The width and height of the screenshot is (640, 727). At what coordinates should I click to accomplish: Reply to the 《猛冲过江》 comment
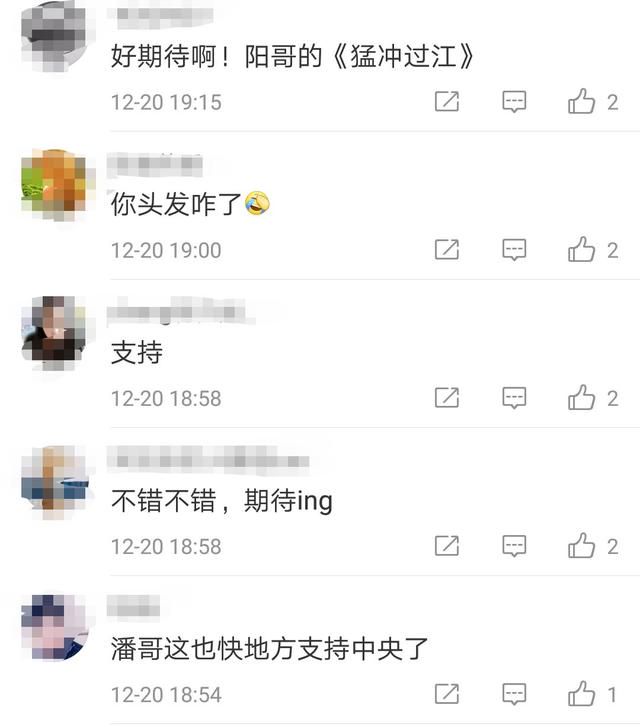[x=514, y=101]
